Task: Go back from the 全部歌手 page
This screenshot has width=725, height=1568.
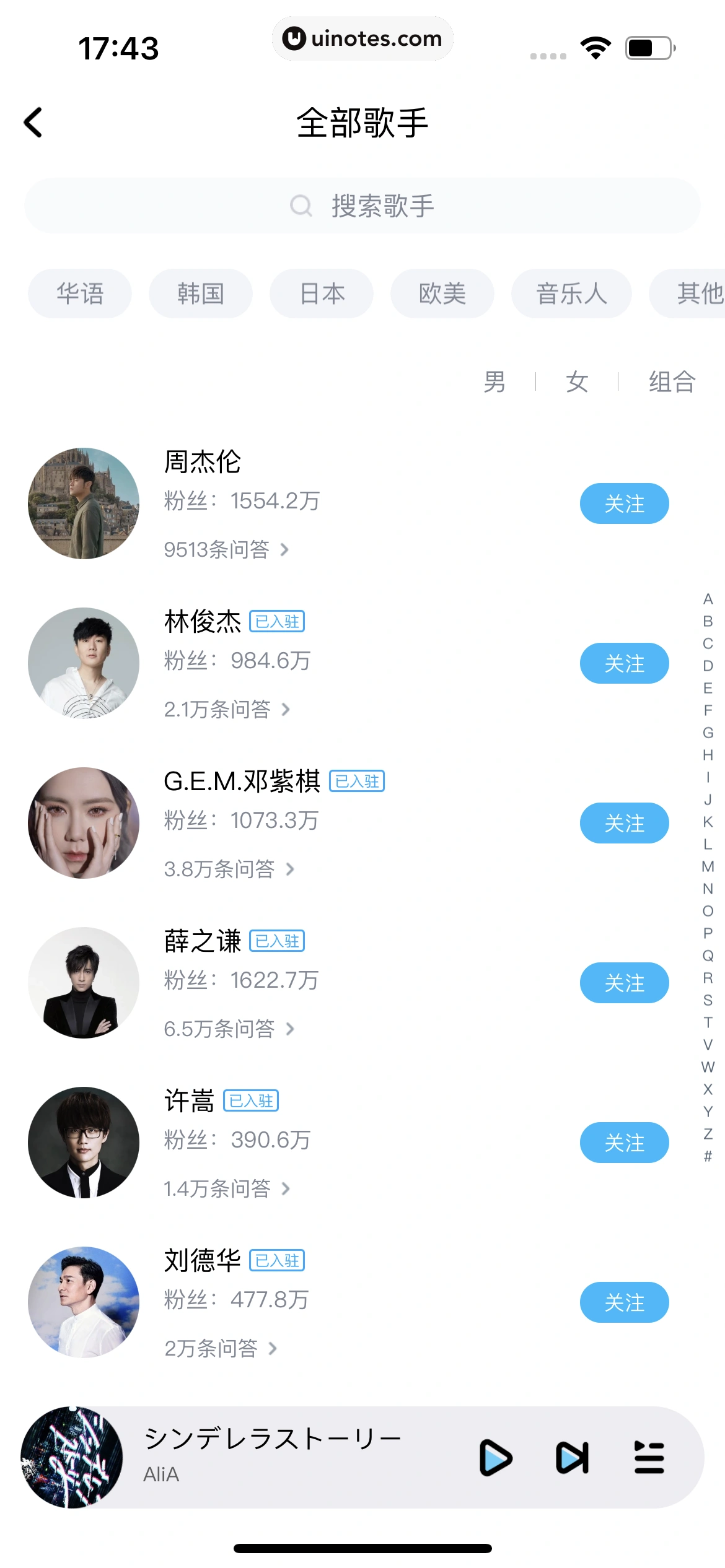Action: (x=33, y=122)
